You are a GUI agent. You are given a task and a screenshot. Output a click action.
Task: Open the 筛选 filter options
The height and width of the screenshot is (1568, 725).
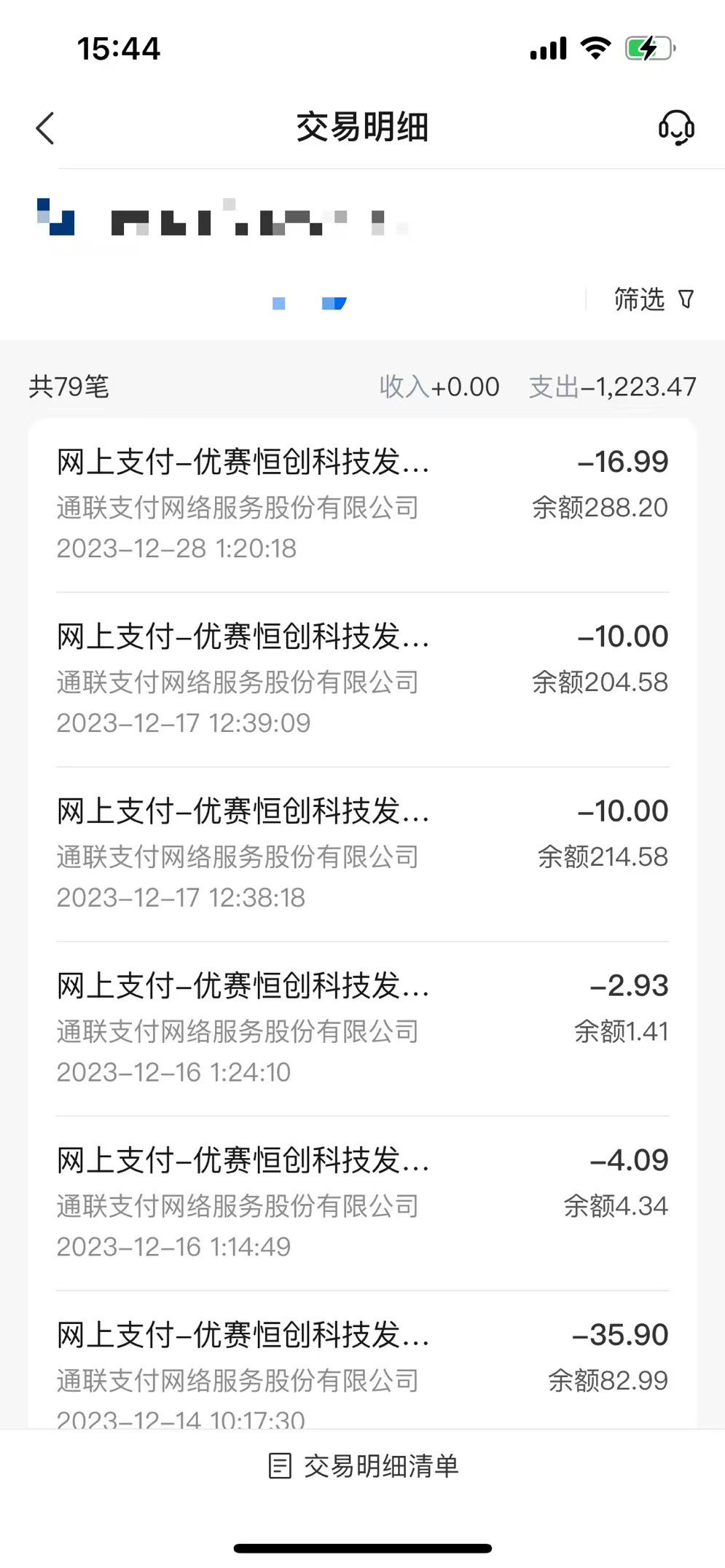point(654,299)
